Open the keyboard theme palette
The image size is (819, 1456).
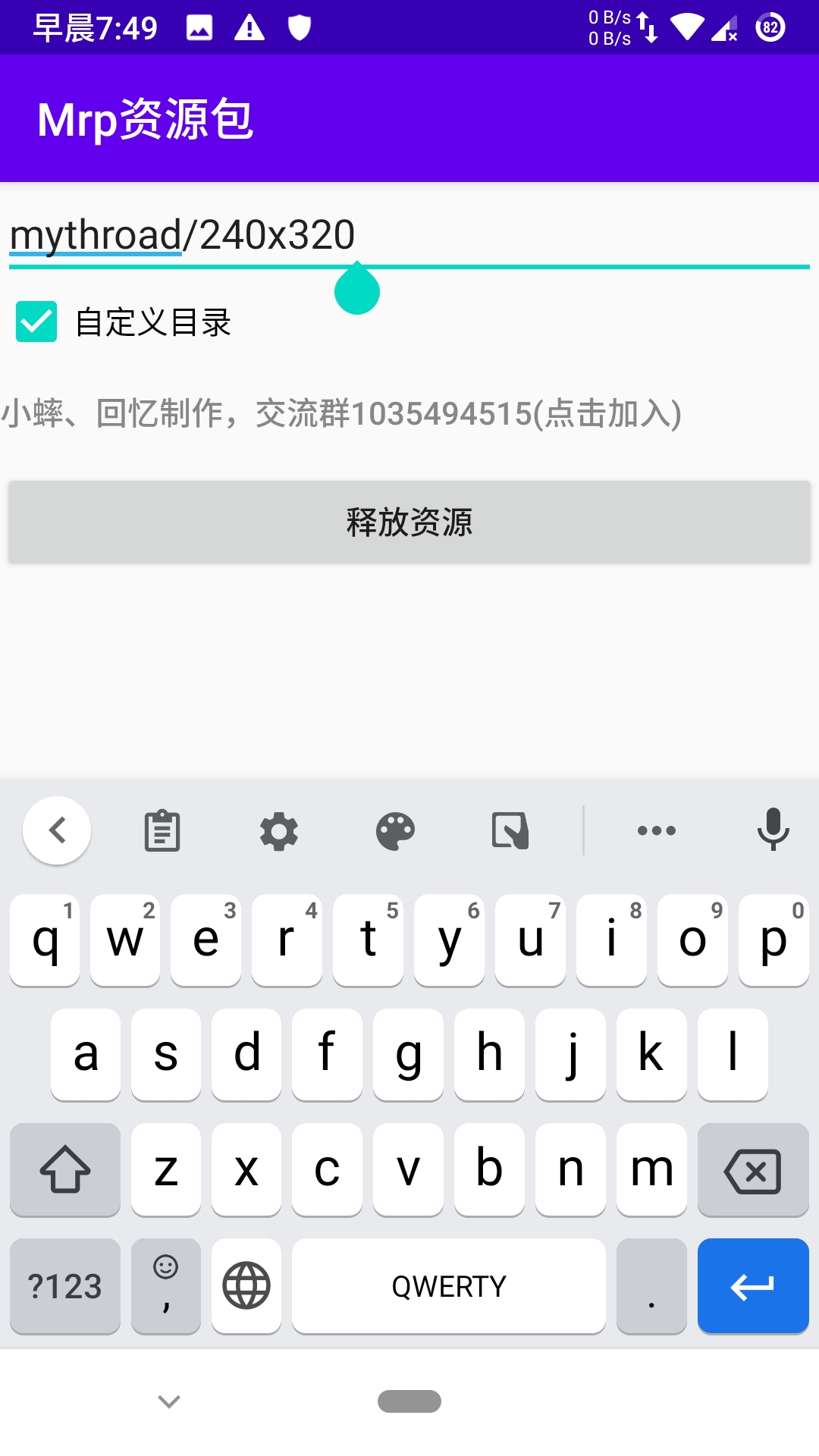(x=395, y=831)
